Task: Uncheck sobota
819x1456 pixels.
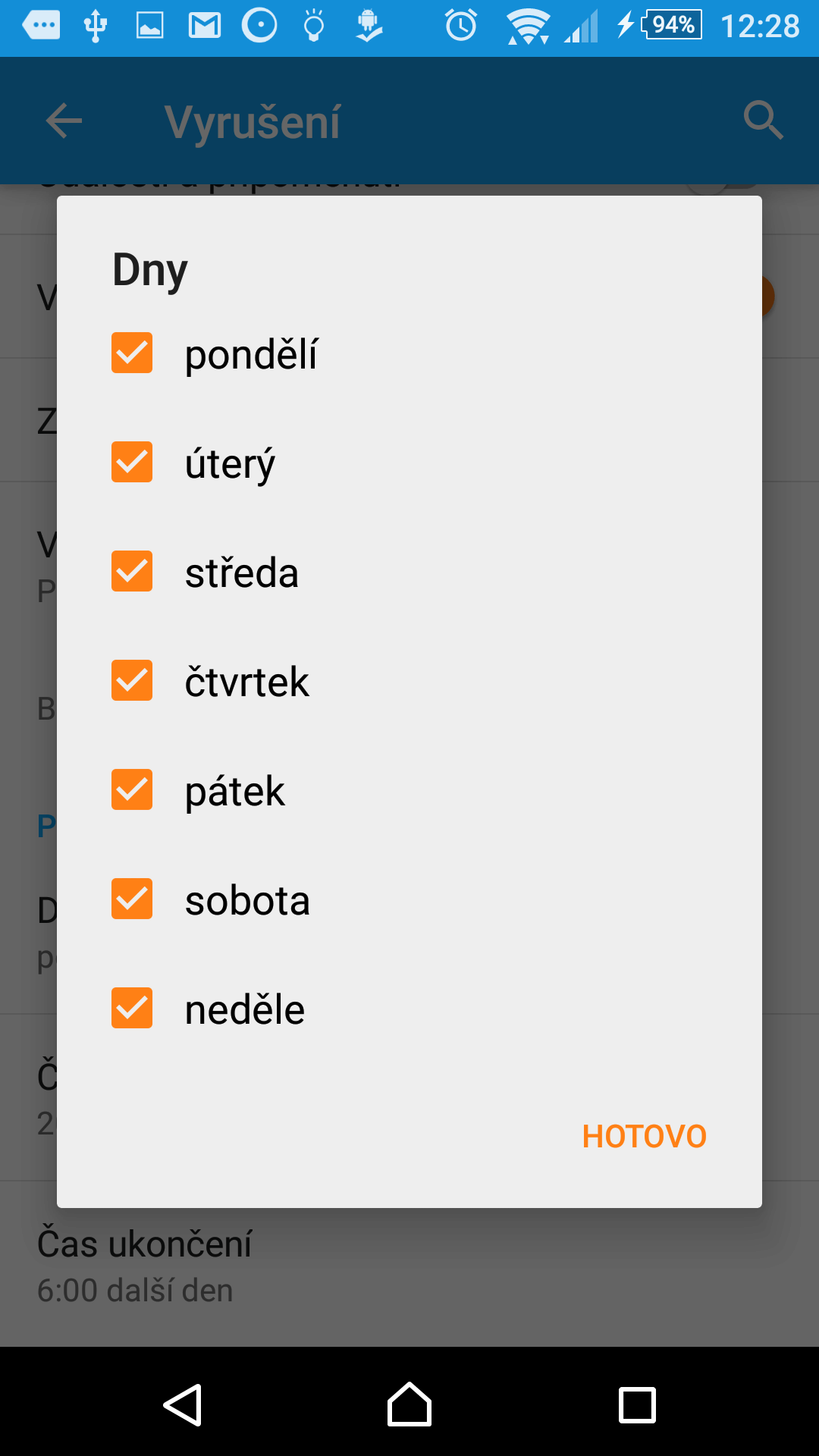Action: pyautogui.click(x=132, y=899)
